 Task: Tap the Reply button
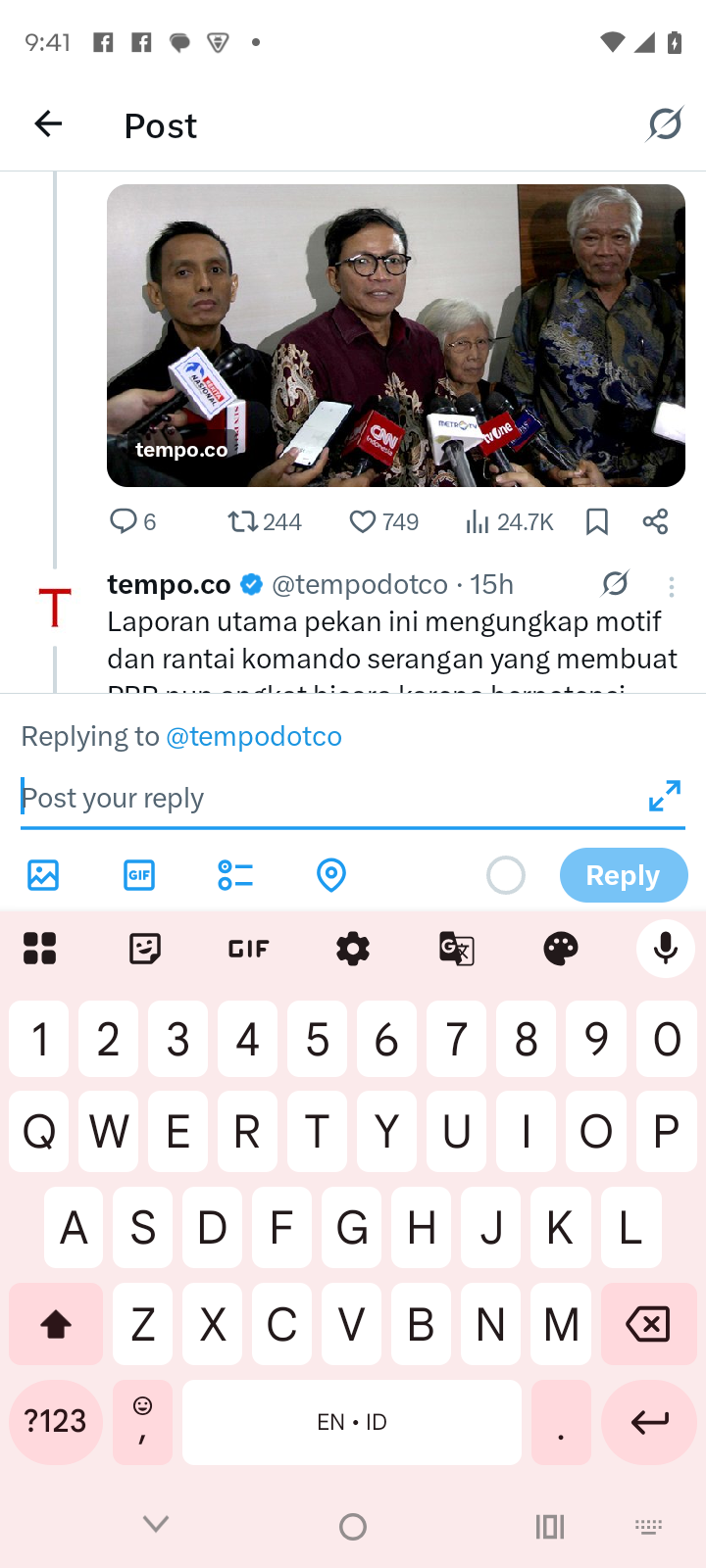[x=623, y=875]
